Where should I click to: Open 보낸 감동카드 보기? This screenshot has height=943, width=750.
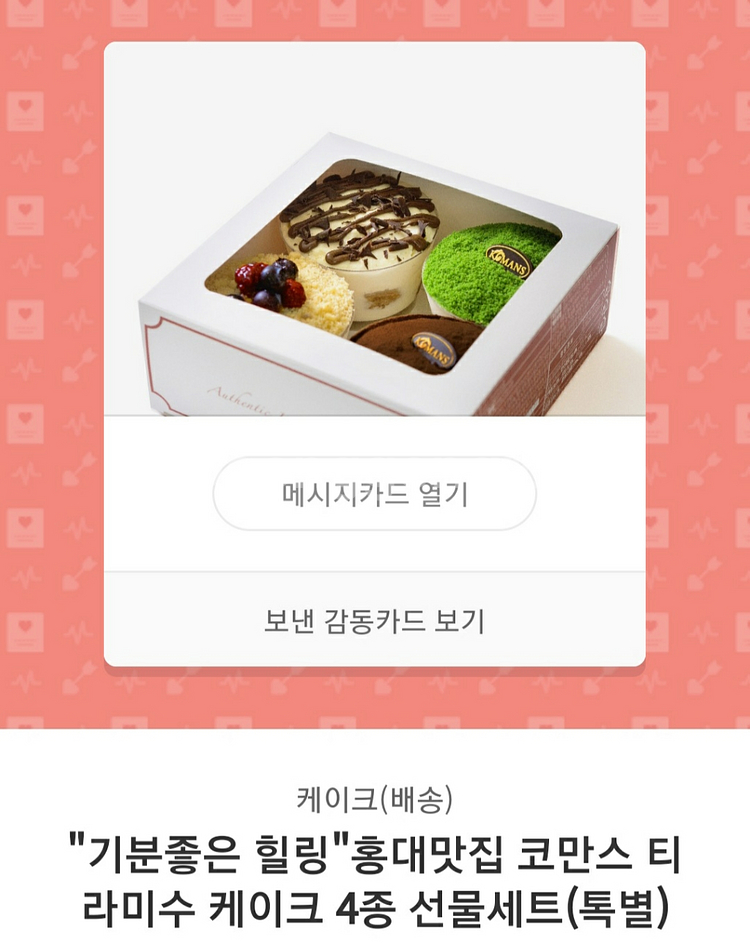374,621
